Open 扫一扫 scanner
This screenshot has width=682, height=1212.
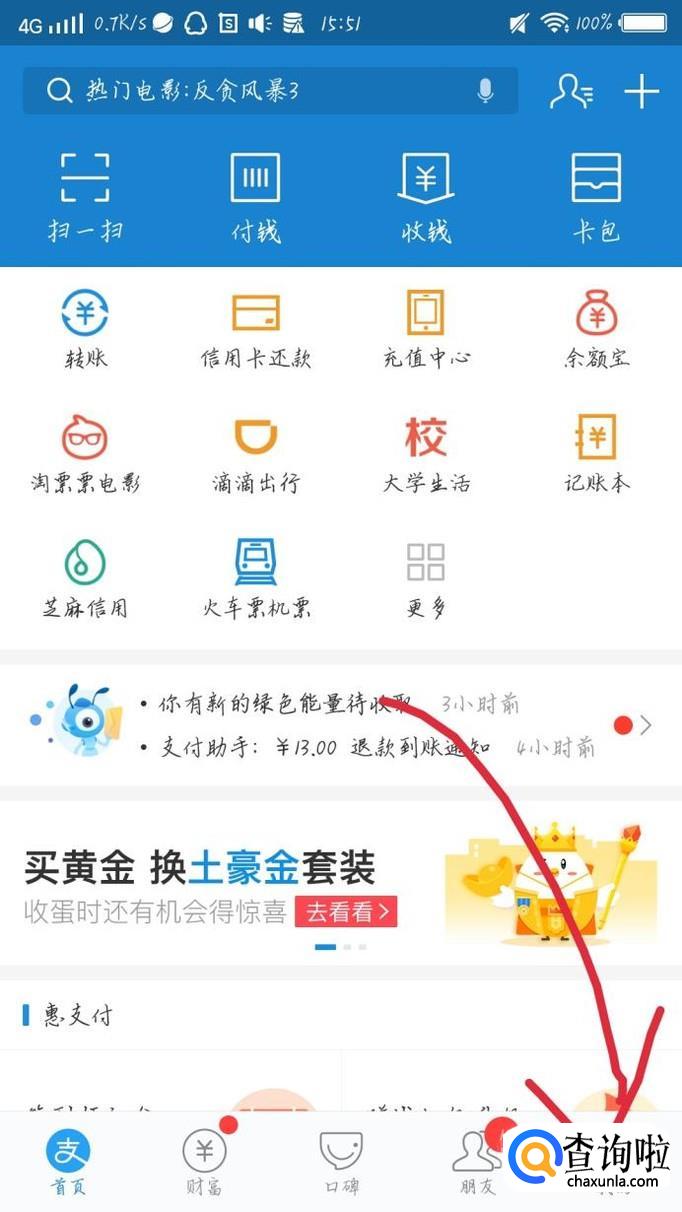(85, 196)
